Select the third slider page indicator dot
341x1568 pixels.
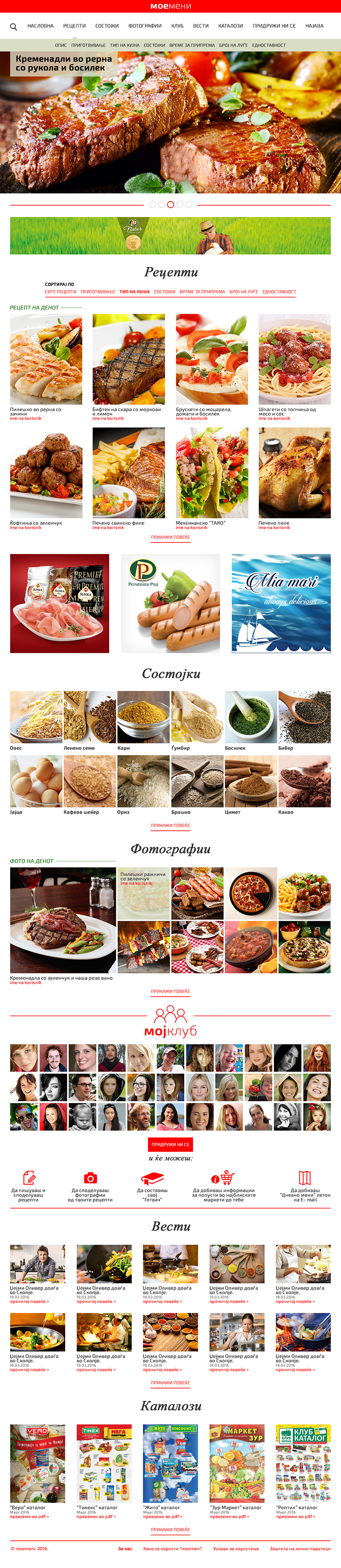pos(170,205)
